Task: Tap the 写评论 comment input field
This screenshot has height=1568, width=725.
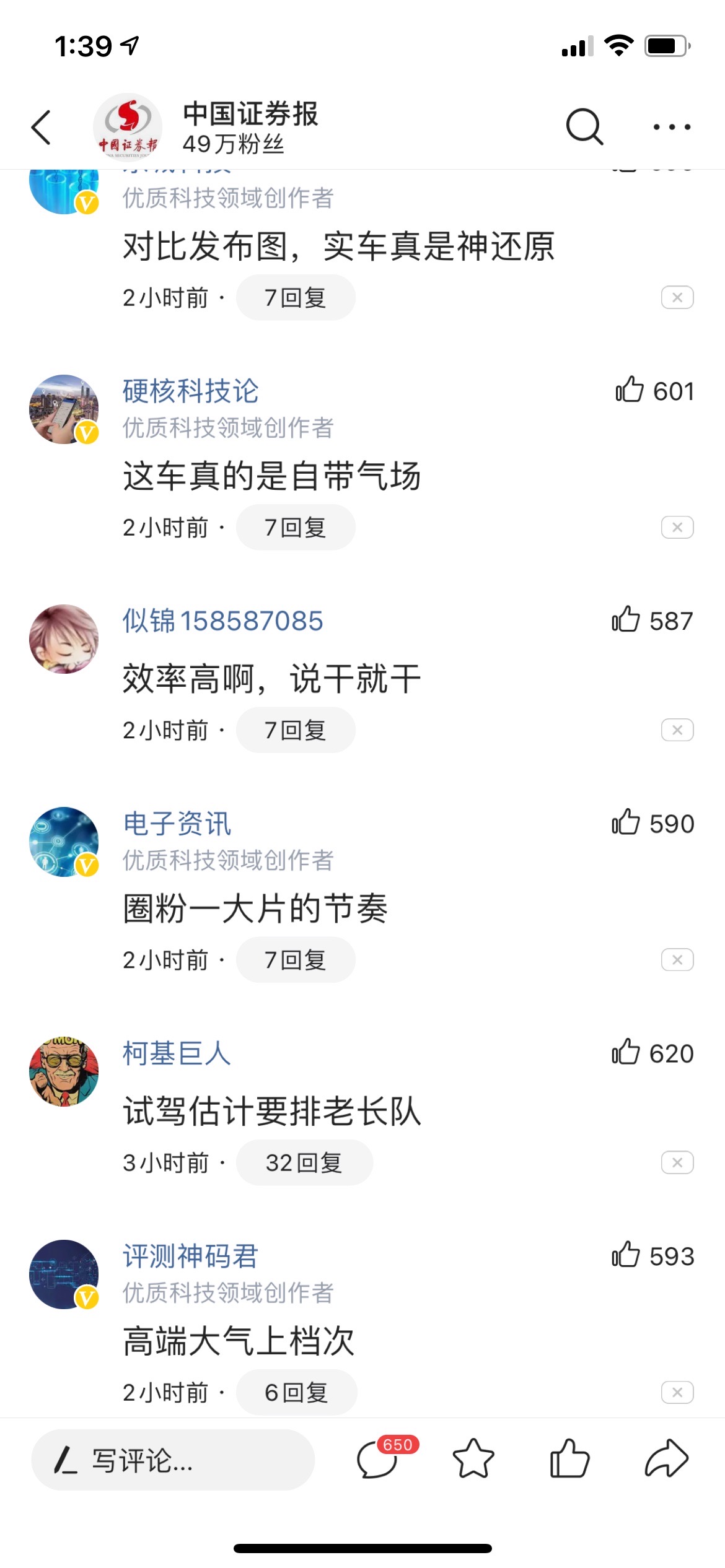Action: coord(174,1460)
